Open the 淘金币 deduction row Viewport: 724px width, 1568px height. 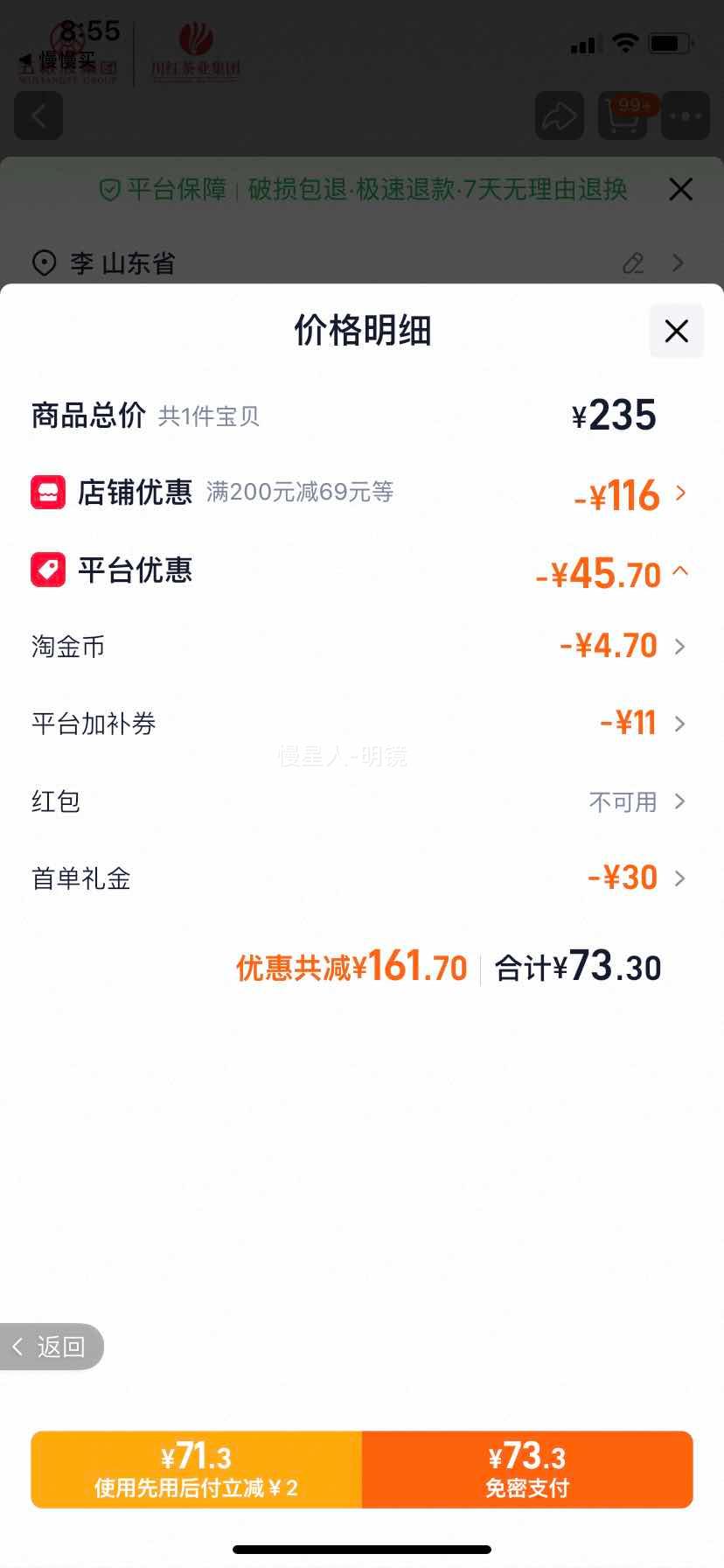tap(360, 647)
